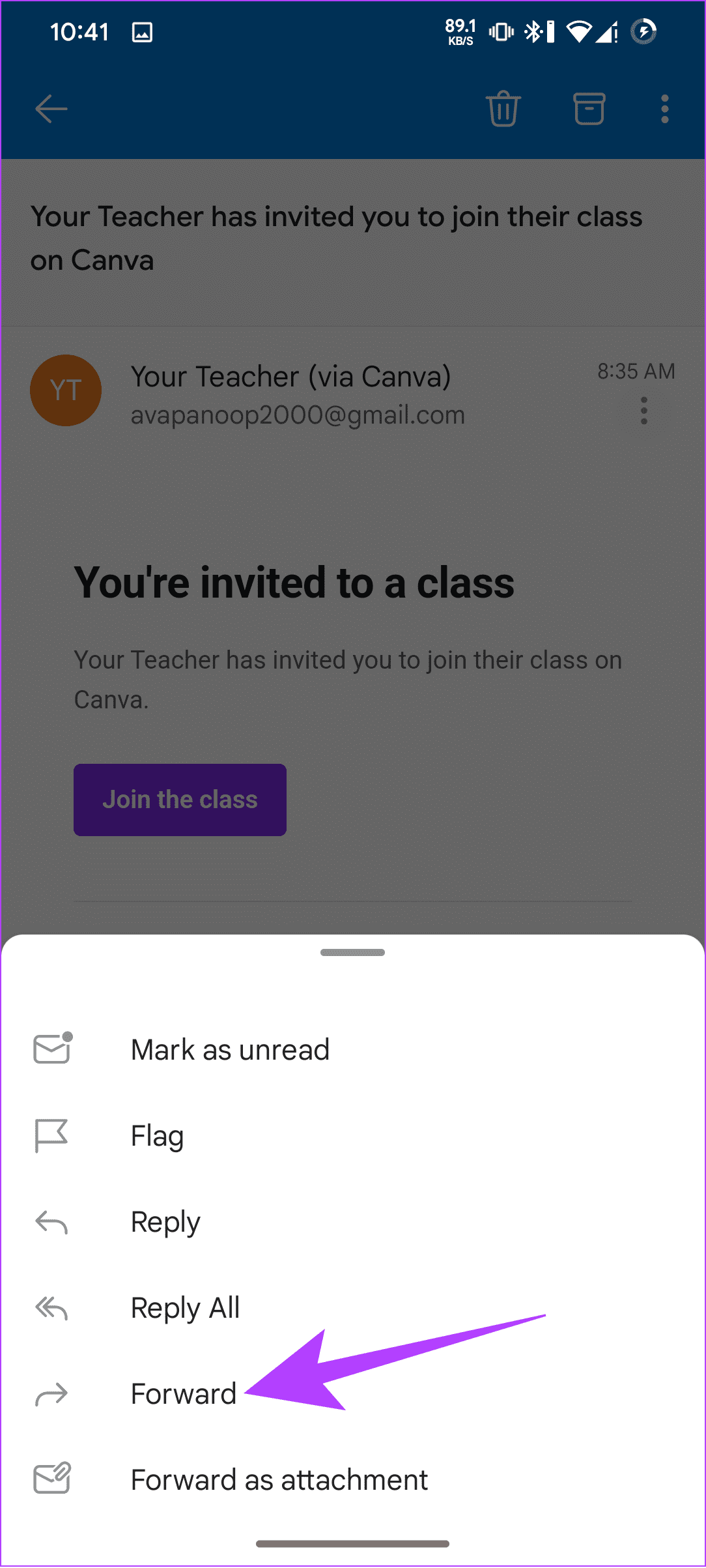Image resolution: width=706 pixels, height=1568 pixels.
Task: Select Reply from the action sheet
Action: point(165,1222)
